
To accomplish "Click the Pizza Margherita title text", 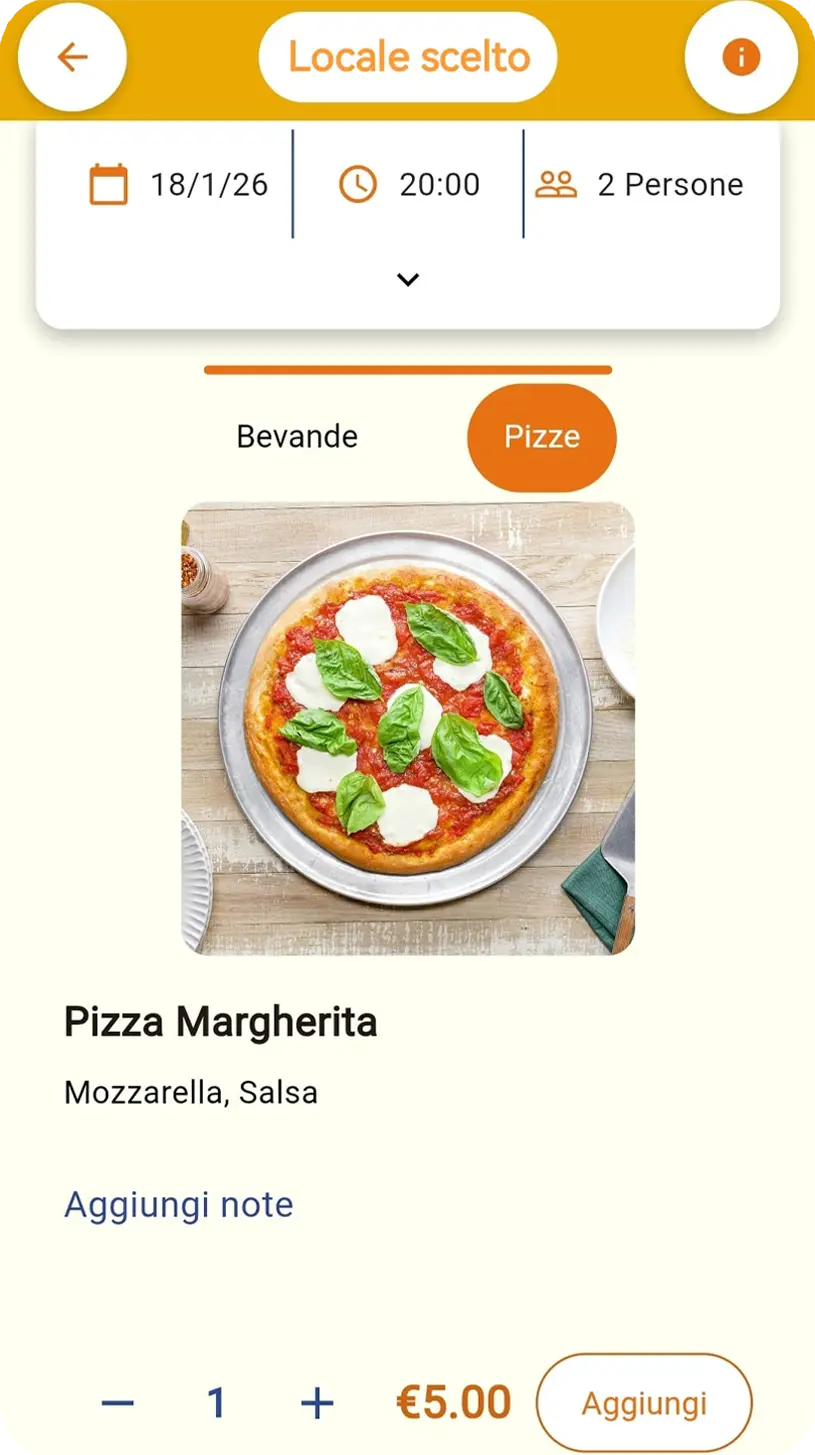I will tap(220, 1022).
